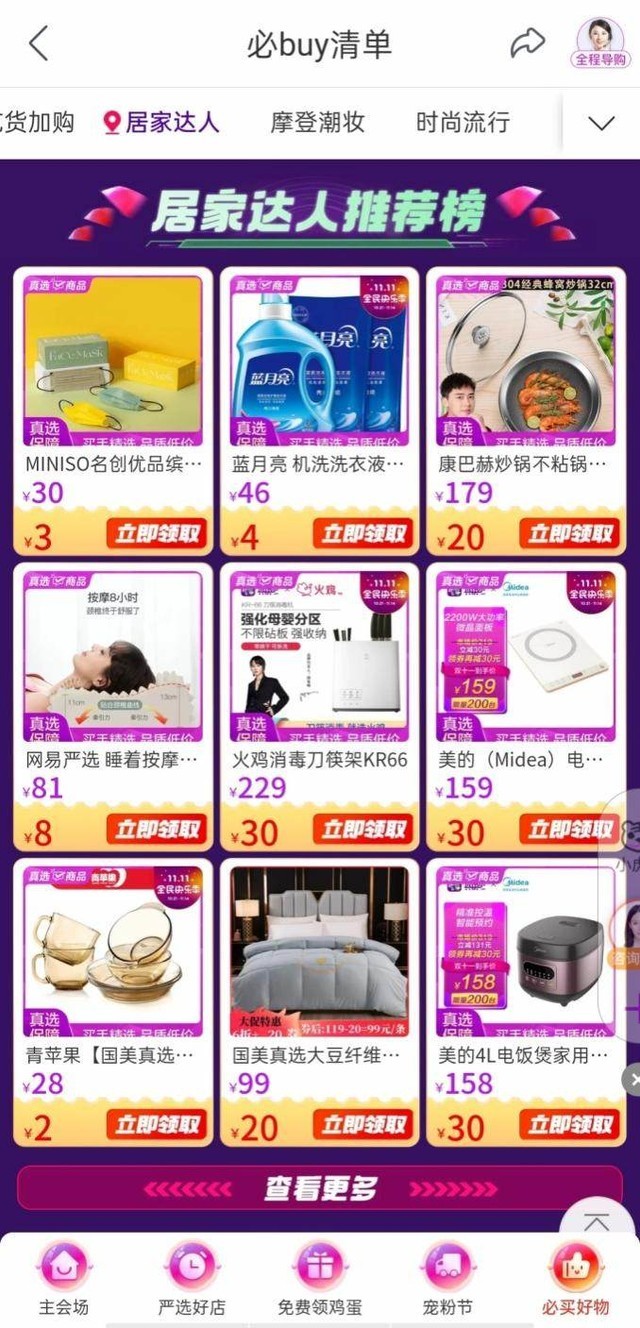This screenshot has width=640, height=1328.
Task: Share the 必buy清单 page
Action: pyautogui.click(x=527, y=43)
